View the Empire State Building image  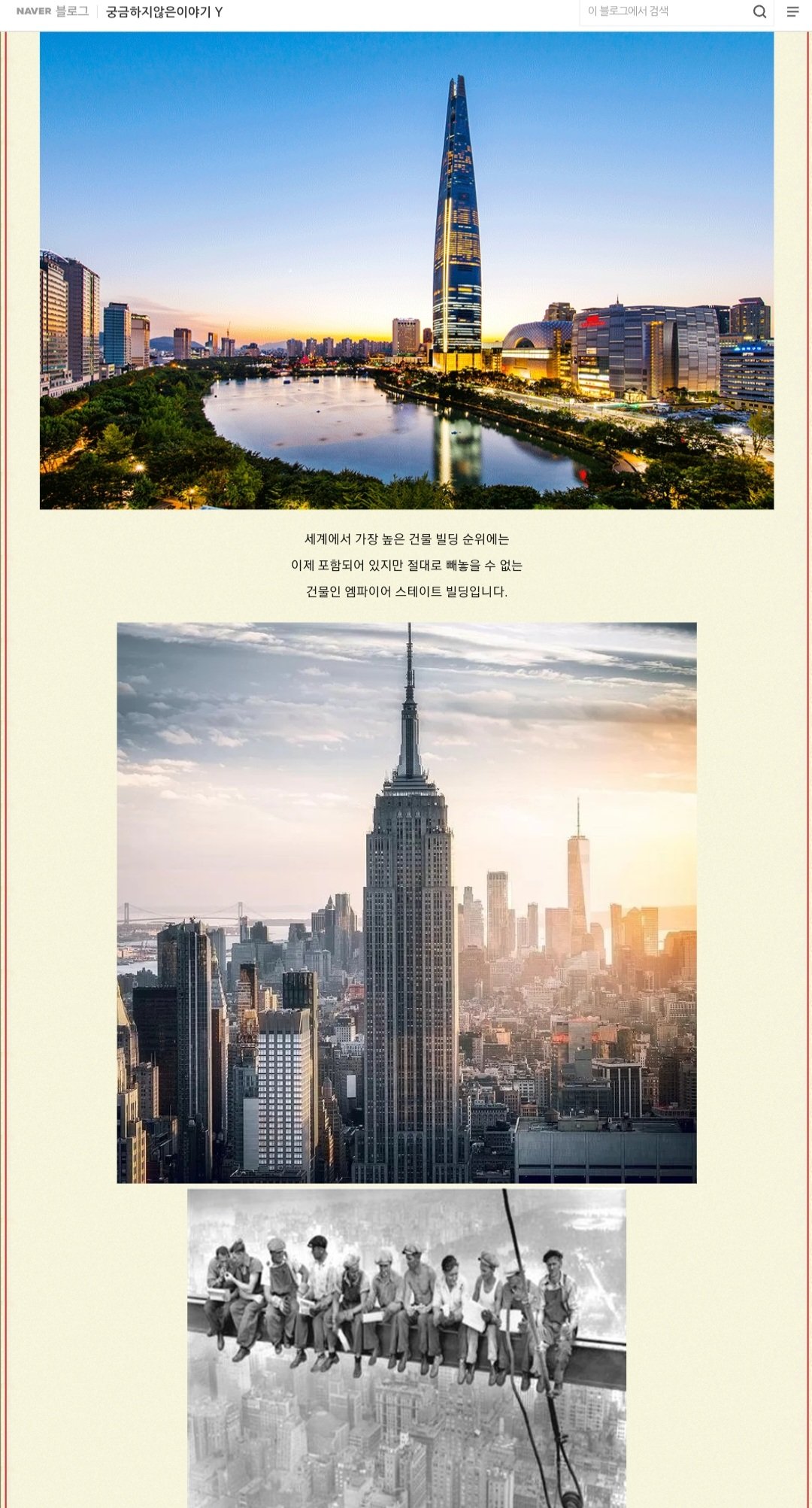click(406, 903)
